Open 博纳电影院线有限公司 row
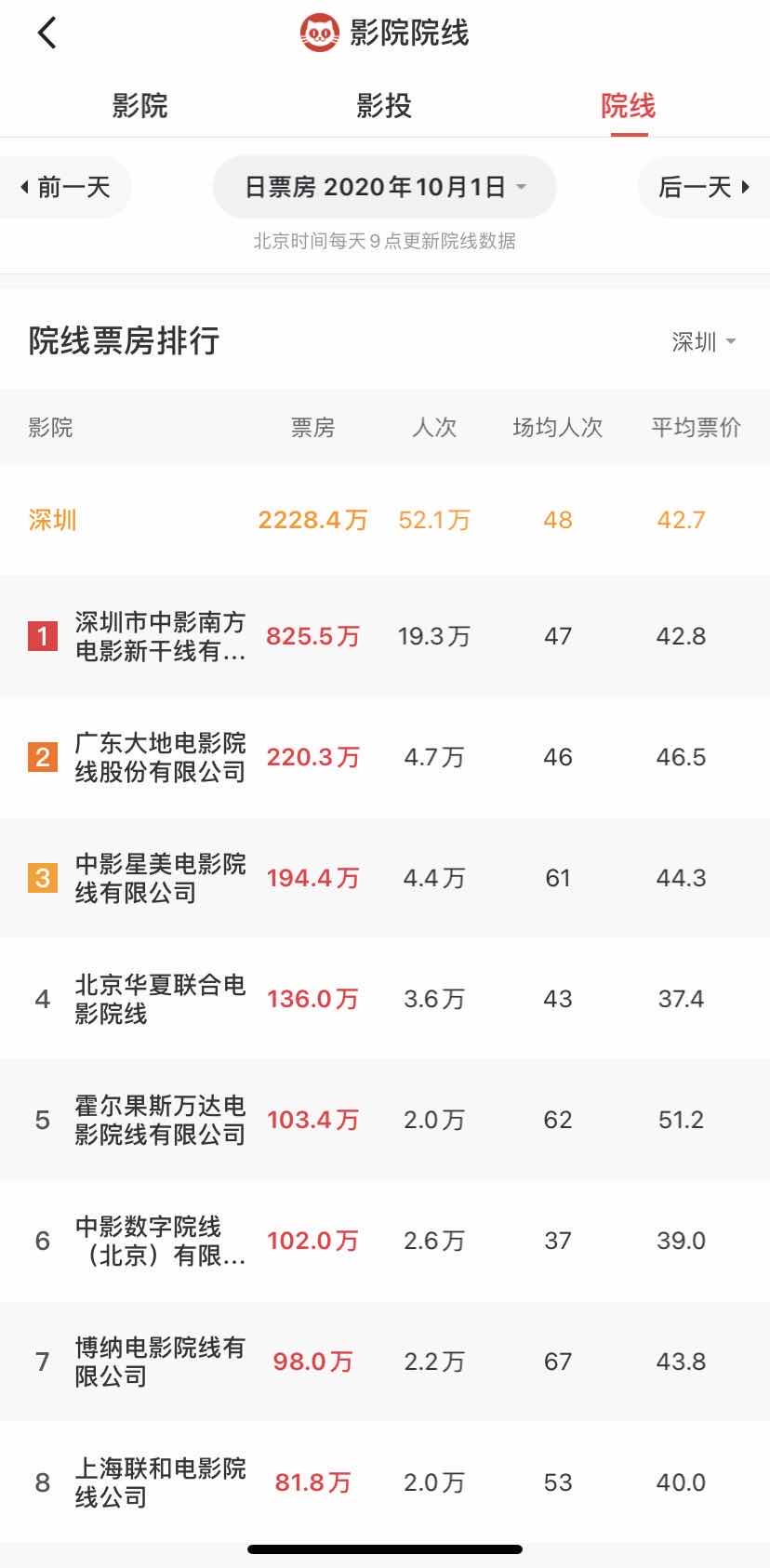 point(385,1362)
